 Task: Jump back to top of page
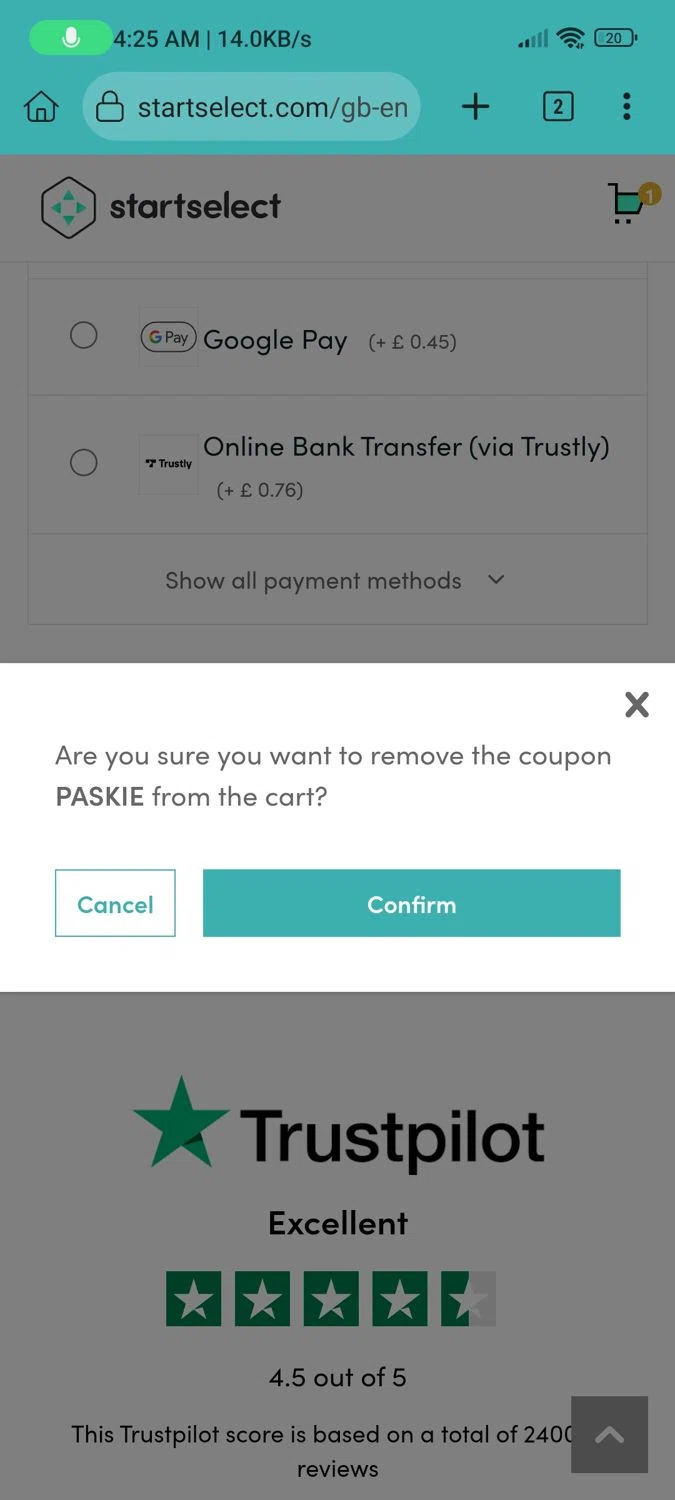pyautogui.click(x=609, y=1434)
